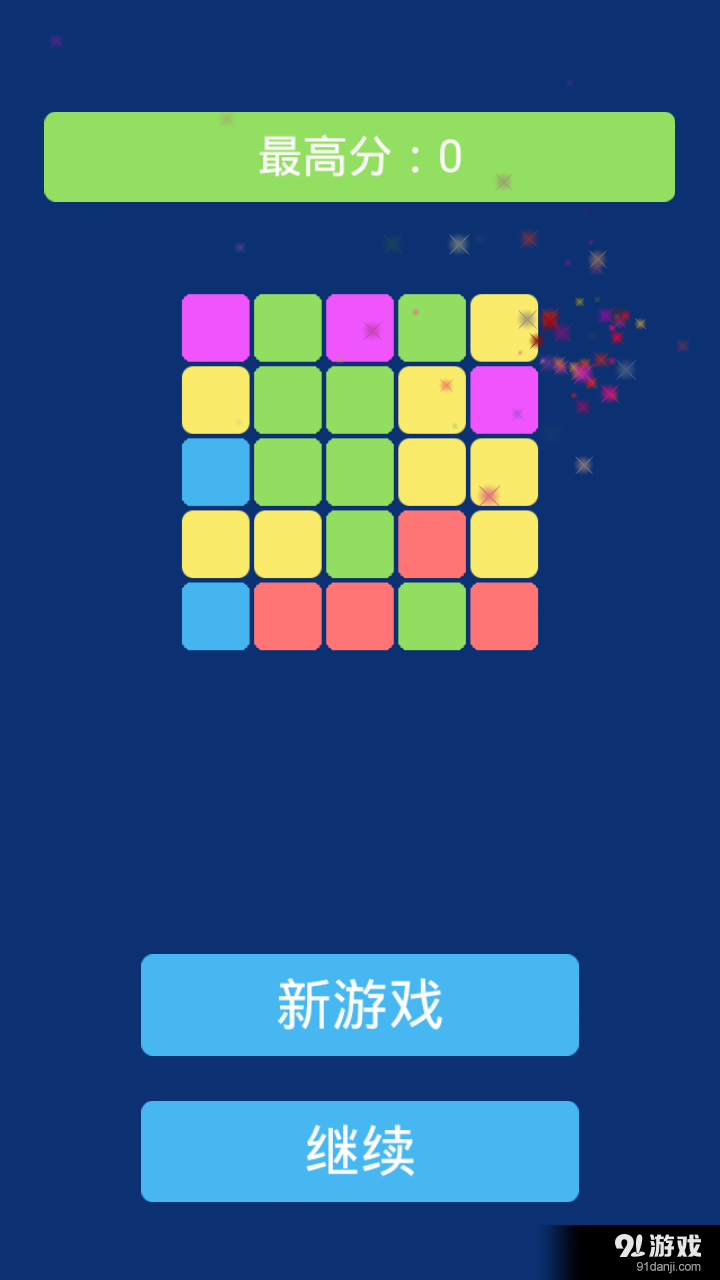
Task: Click the yellow tile at the left of the second row
Action: [x=214, y=399]
